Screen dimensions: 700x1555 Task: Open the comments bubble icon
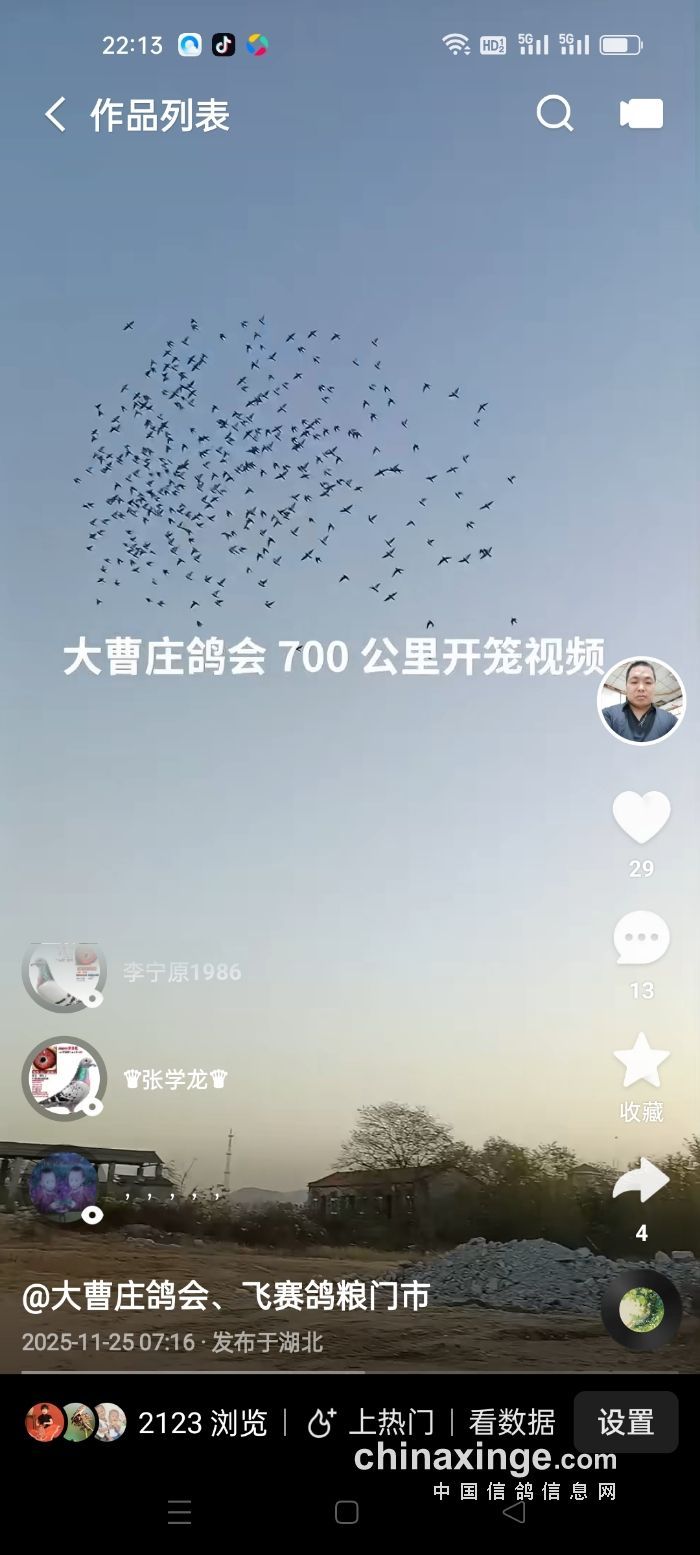point(641,939)
